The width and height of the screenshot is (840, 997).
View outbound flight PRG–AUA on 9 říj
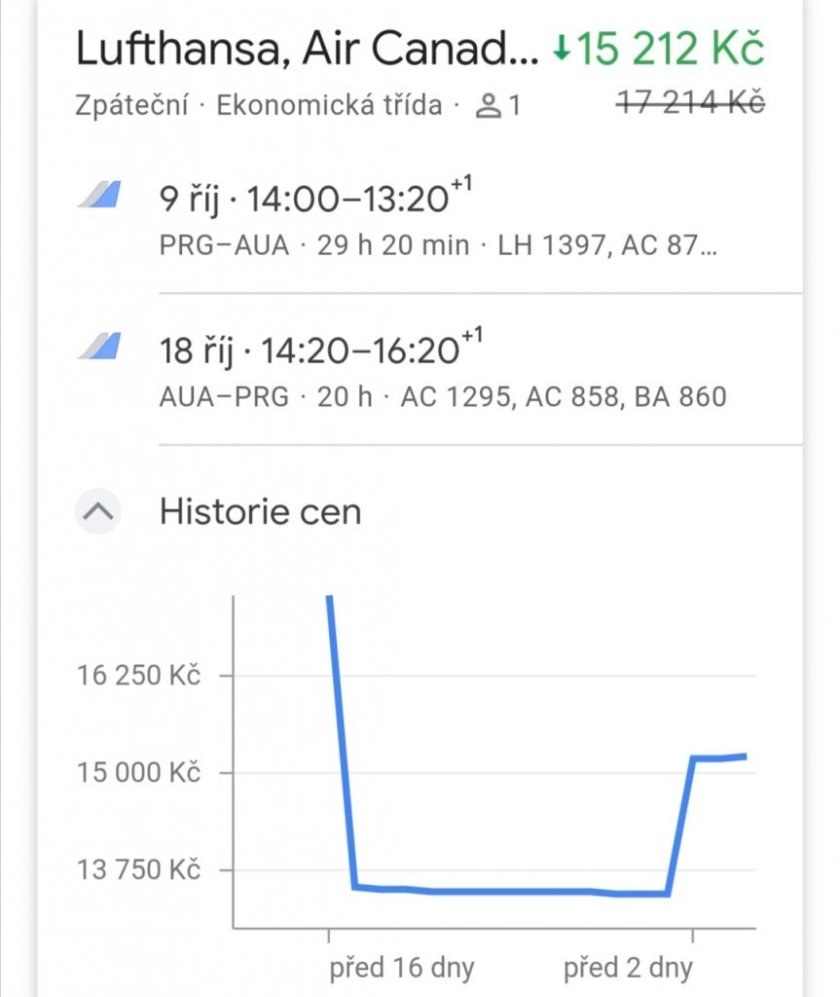(438, 220)
